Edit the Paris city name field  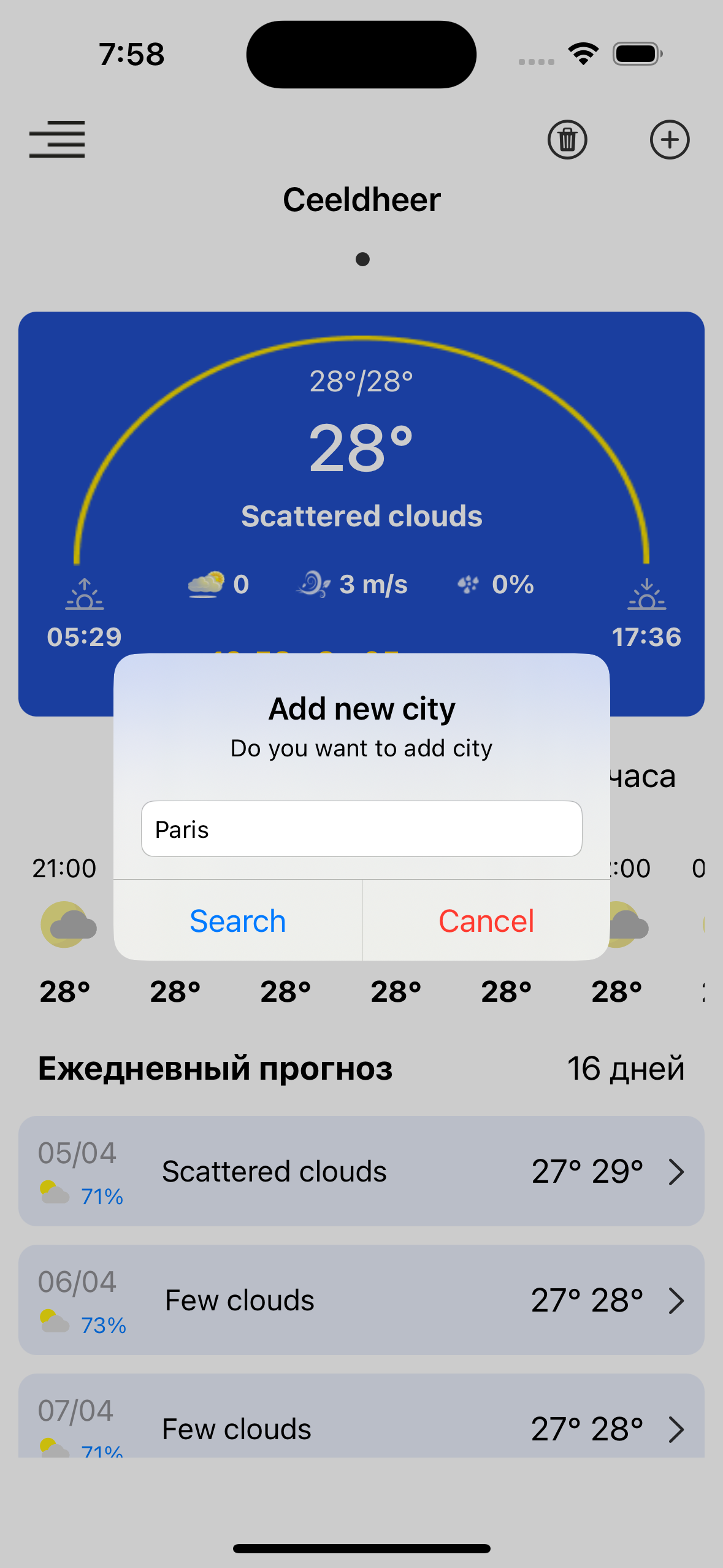(361, 829)
